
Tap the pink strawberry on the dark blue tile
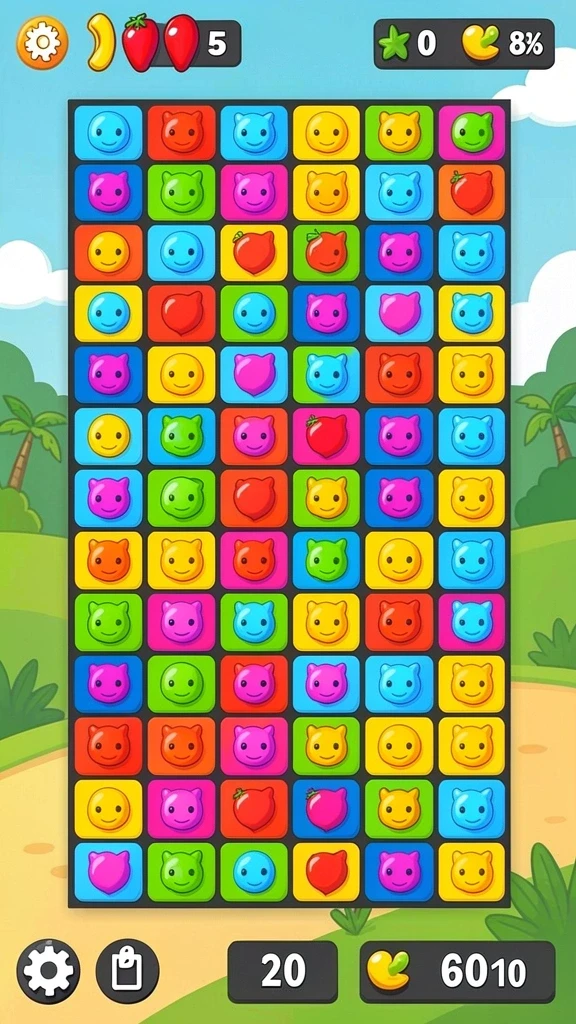coord(327,808)
